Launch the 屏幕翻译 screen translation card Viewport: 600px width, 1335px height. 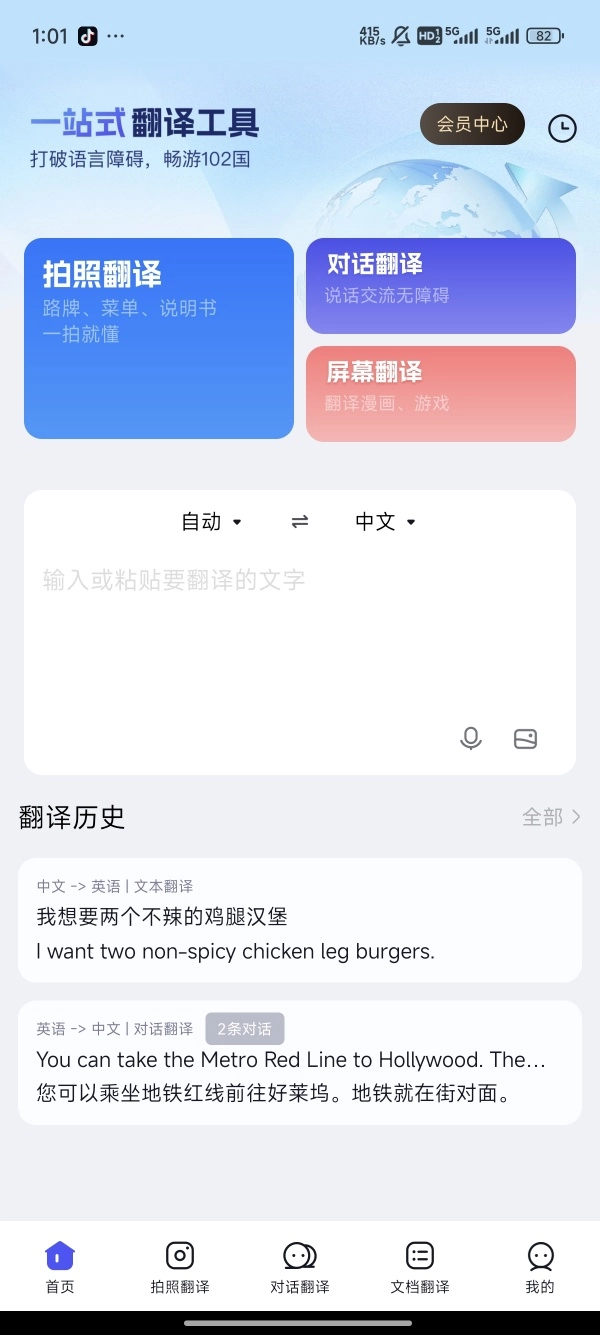click(x=440, y=393)
